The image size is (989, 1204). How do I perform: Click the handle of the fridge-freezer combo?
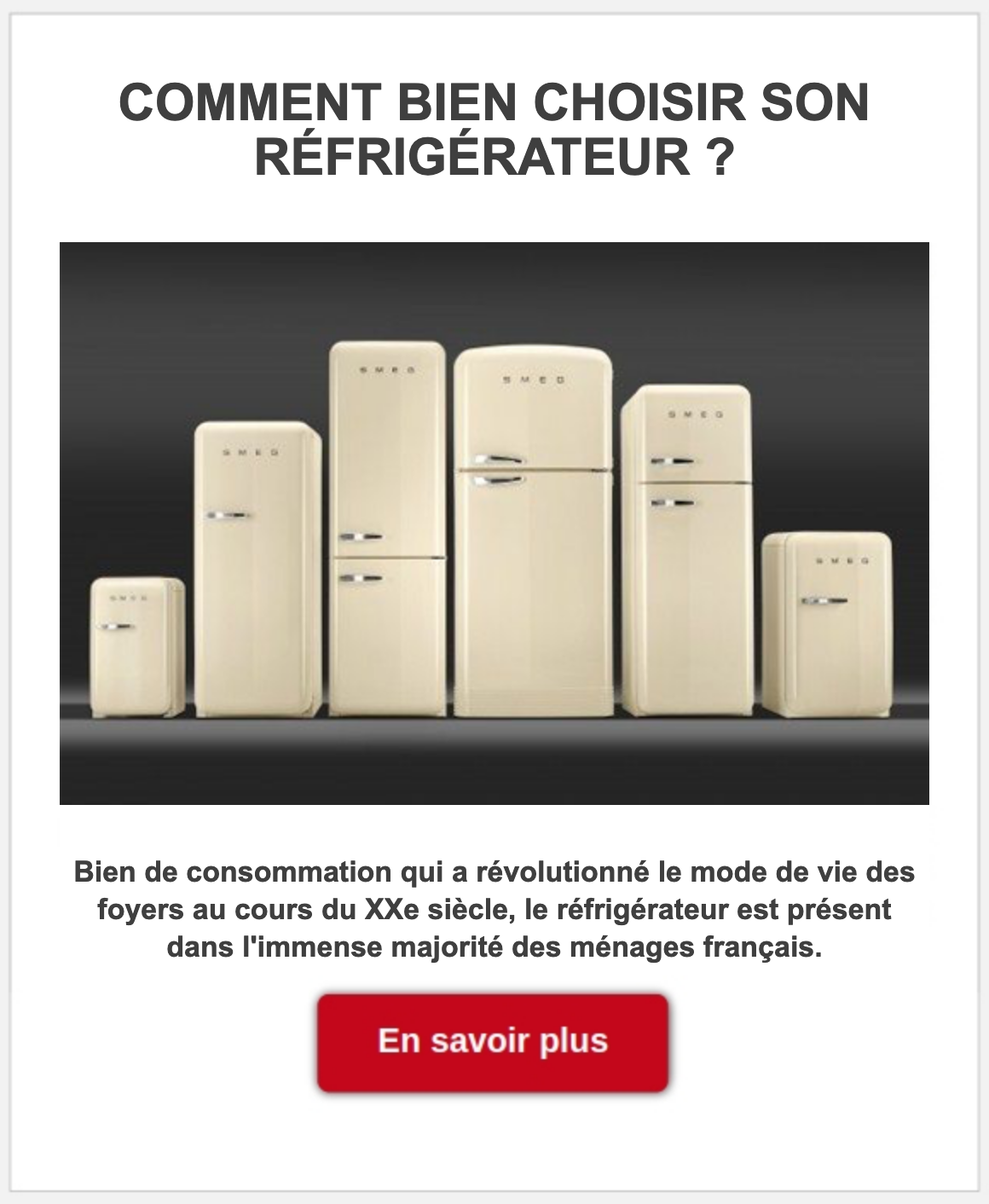(x=361, y=537)
